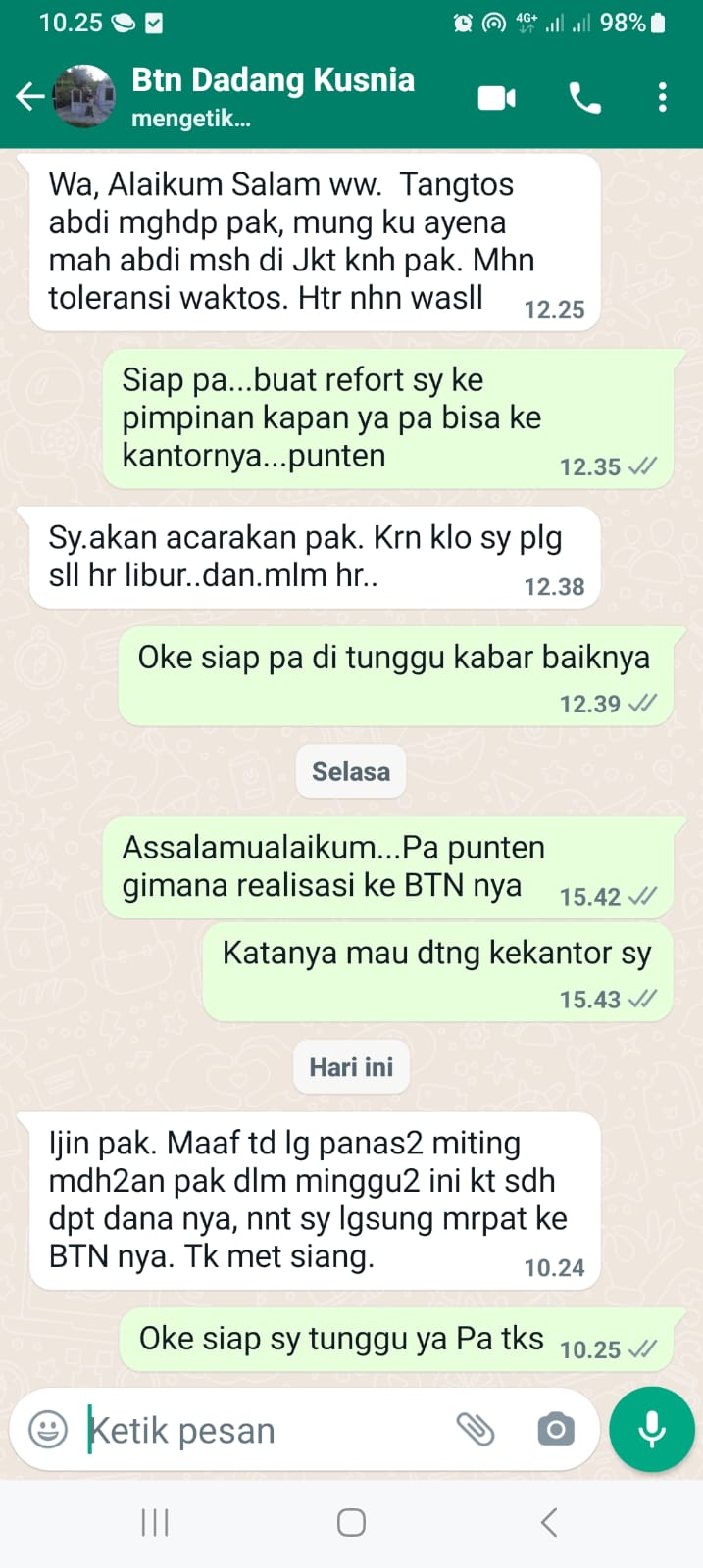Image resolution: width=703 pixels, height=1568 pixels.
Task: Go back to the chat list
Action: (x=29, y=96)
